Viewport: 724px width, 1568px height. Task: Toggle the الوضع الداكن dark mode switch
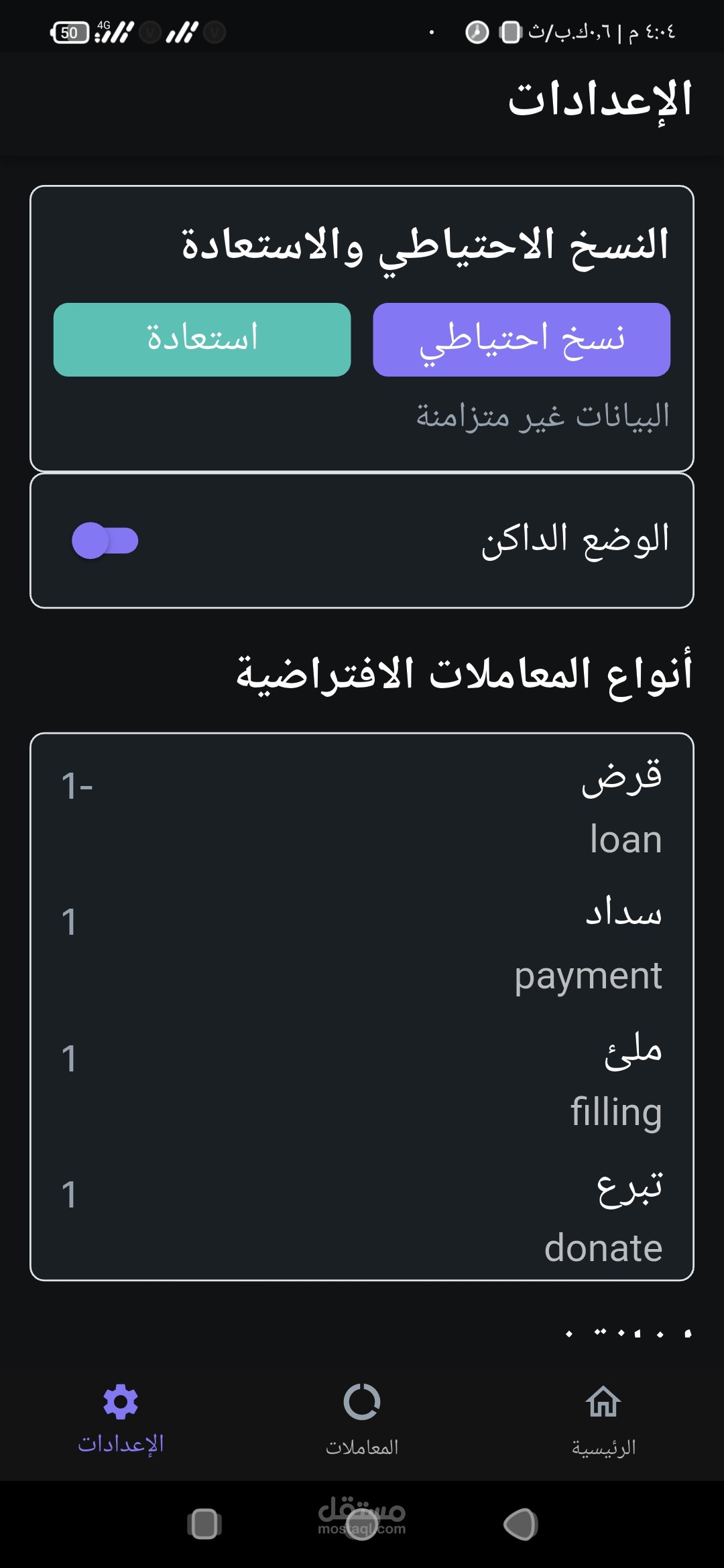[x=105, y=541]
